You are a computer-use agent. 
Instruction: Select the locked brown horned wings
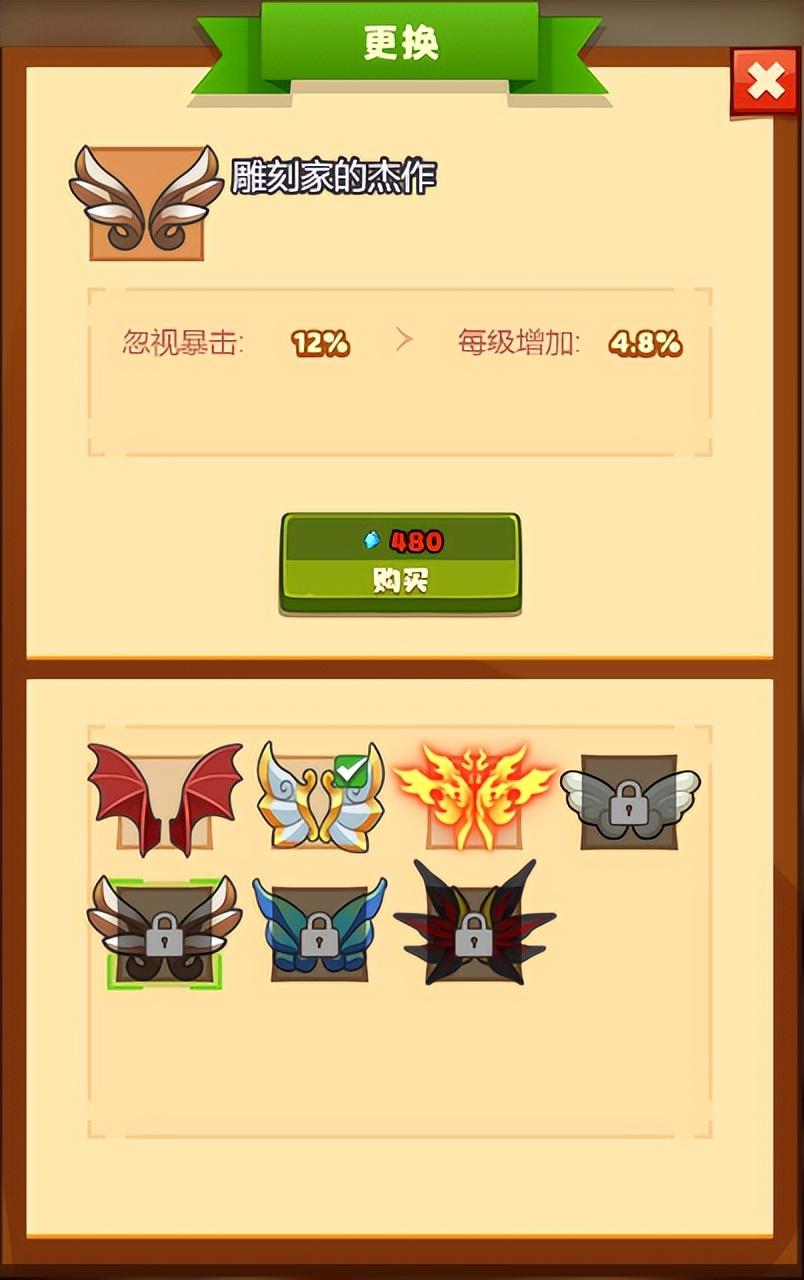(x=164, y=932)
